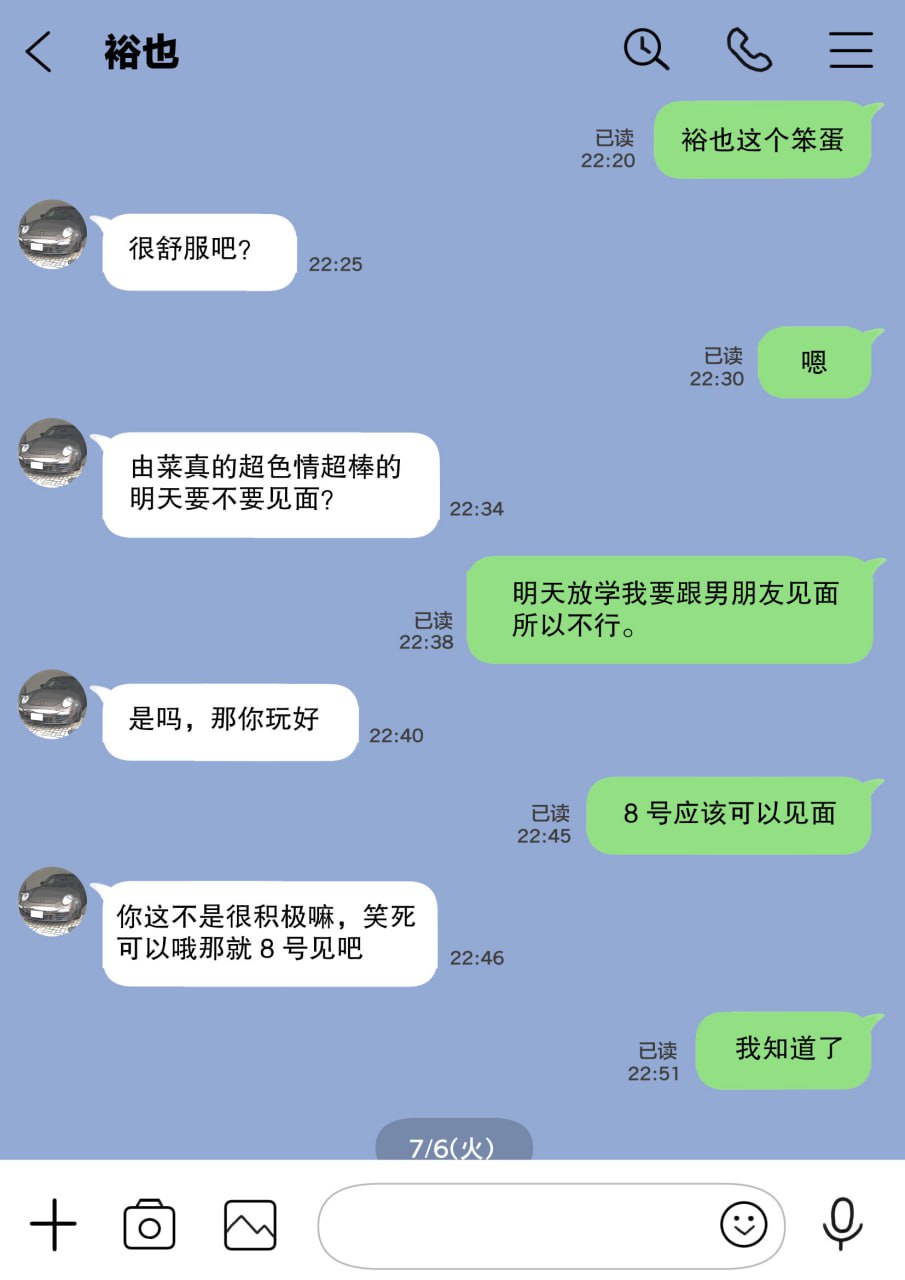The image size is (905, 1280).
Task: Open the emoji and sticker picker
Action: pyautogui.click(x=744, y=1224)
